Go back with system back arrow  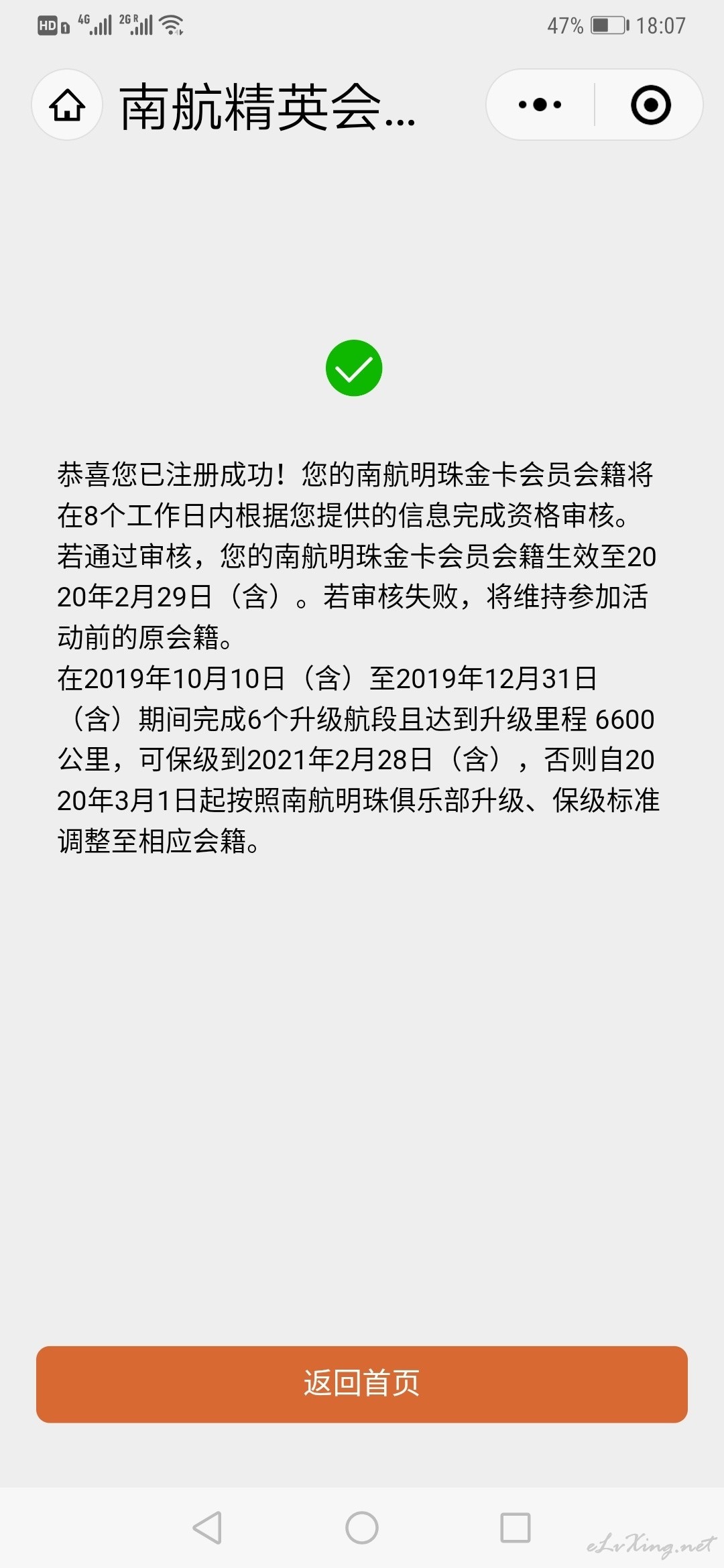click(207, 1527)
